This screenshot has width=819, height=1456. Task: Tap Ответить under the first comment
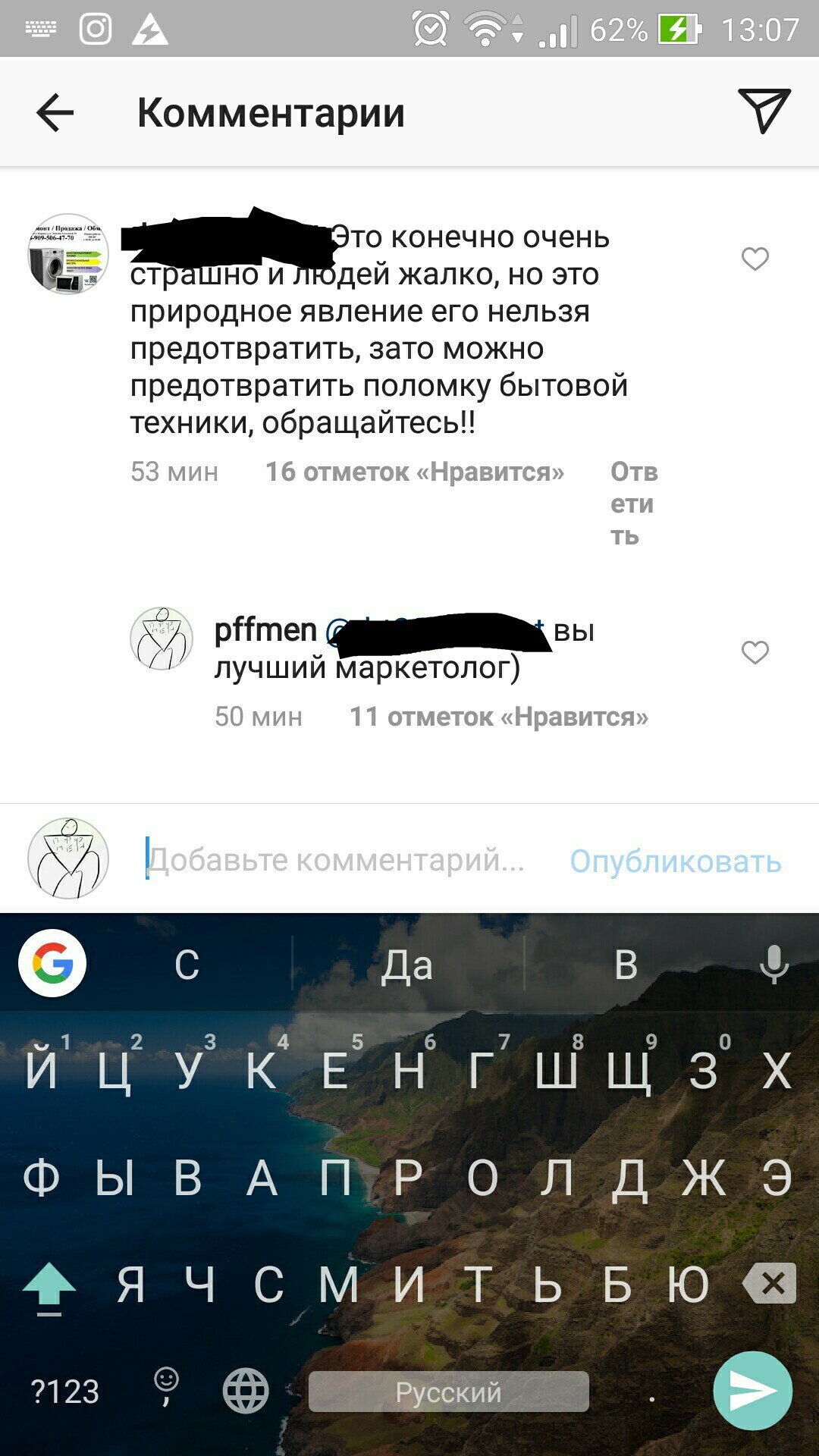click(x=633, y=504)
